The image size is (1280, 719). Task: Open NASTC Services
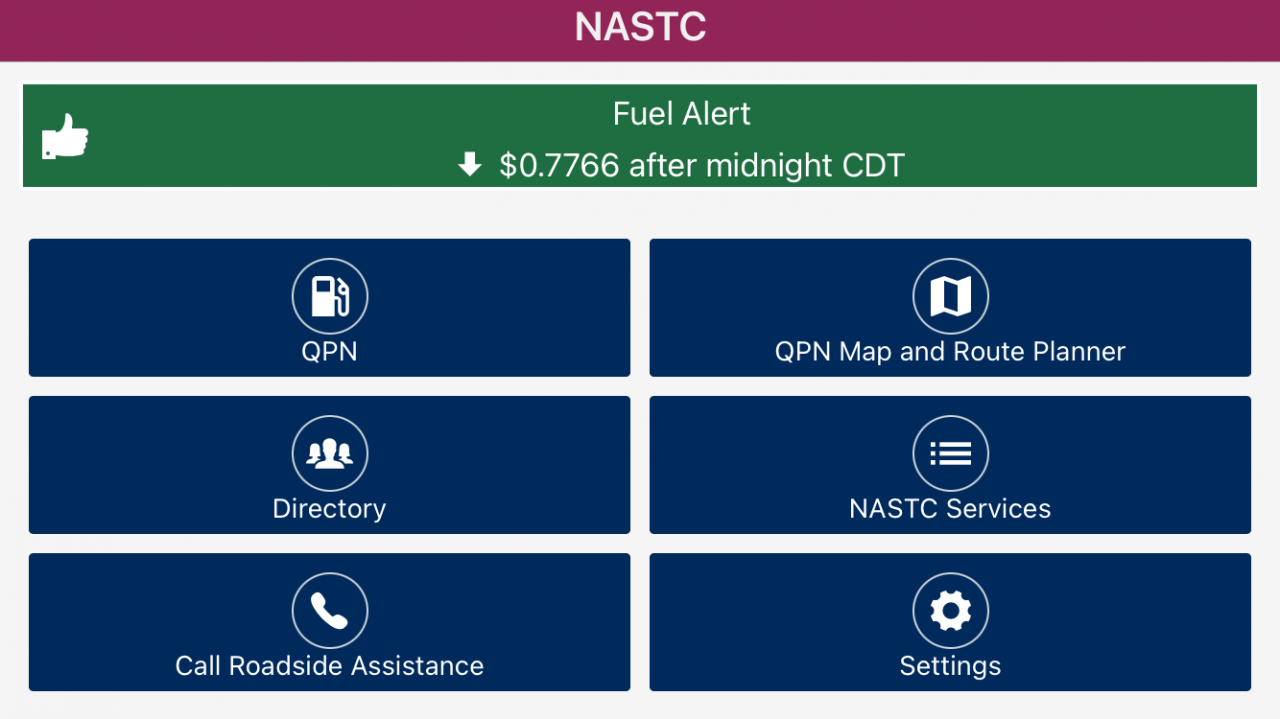point(950,465)
